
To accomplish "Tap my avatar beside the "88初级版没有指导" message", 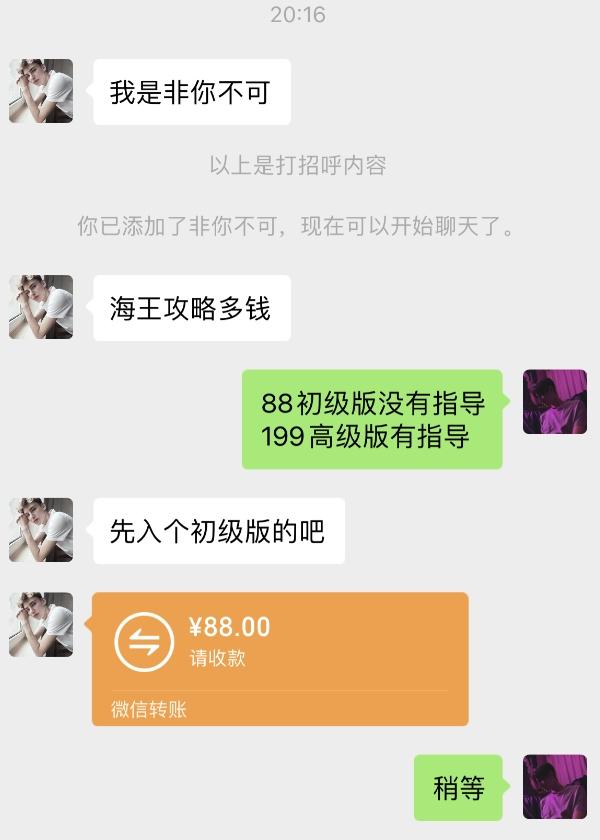I will (x=554, y=402).
